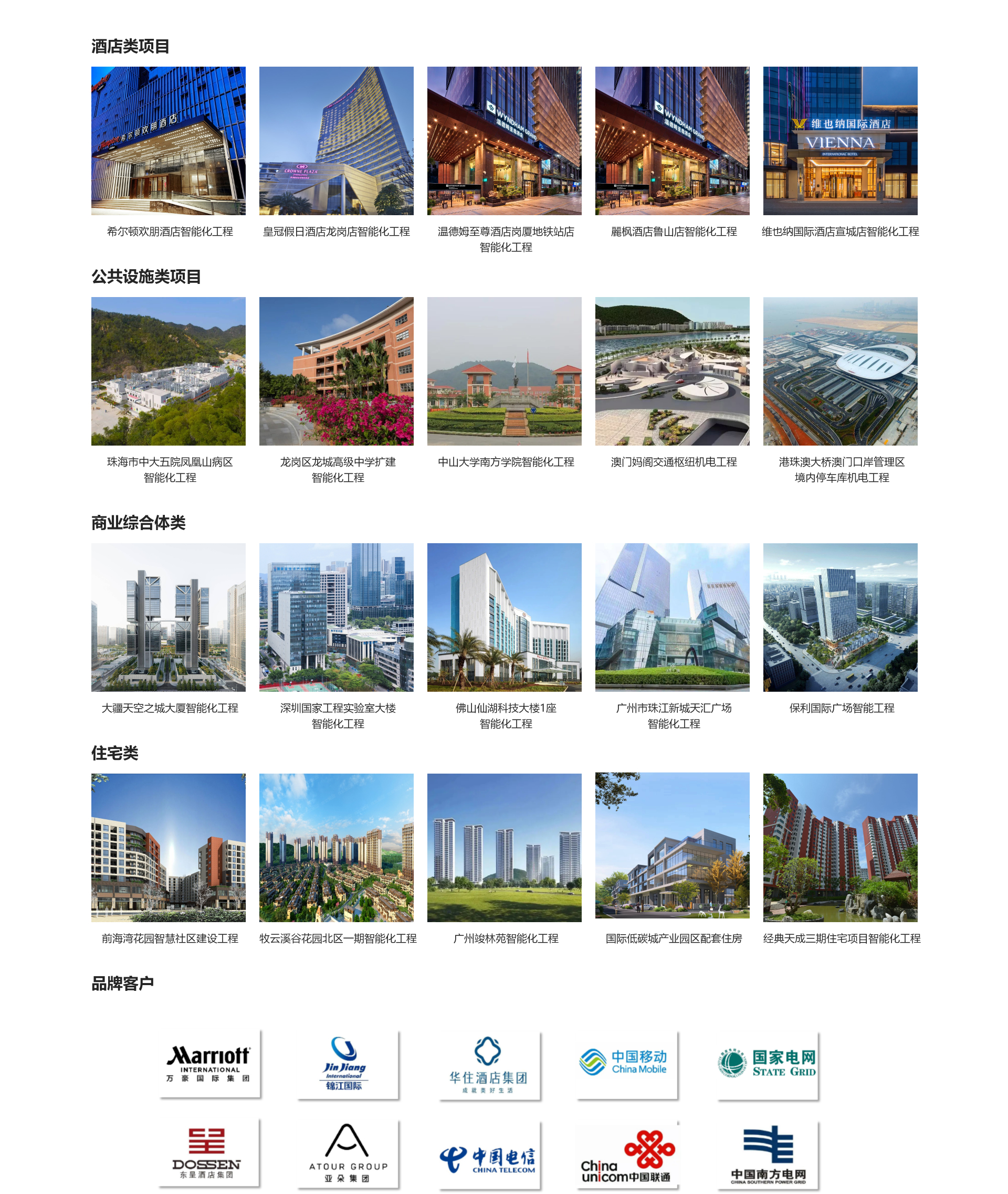Select the 佛山仙湖科技大楼1座 project

point(504,617)
